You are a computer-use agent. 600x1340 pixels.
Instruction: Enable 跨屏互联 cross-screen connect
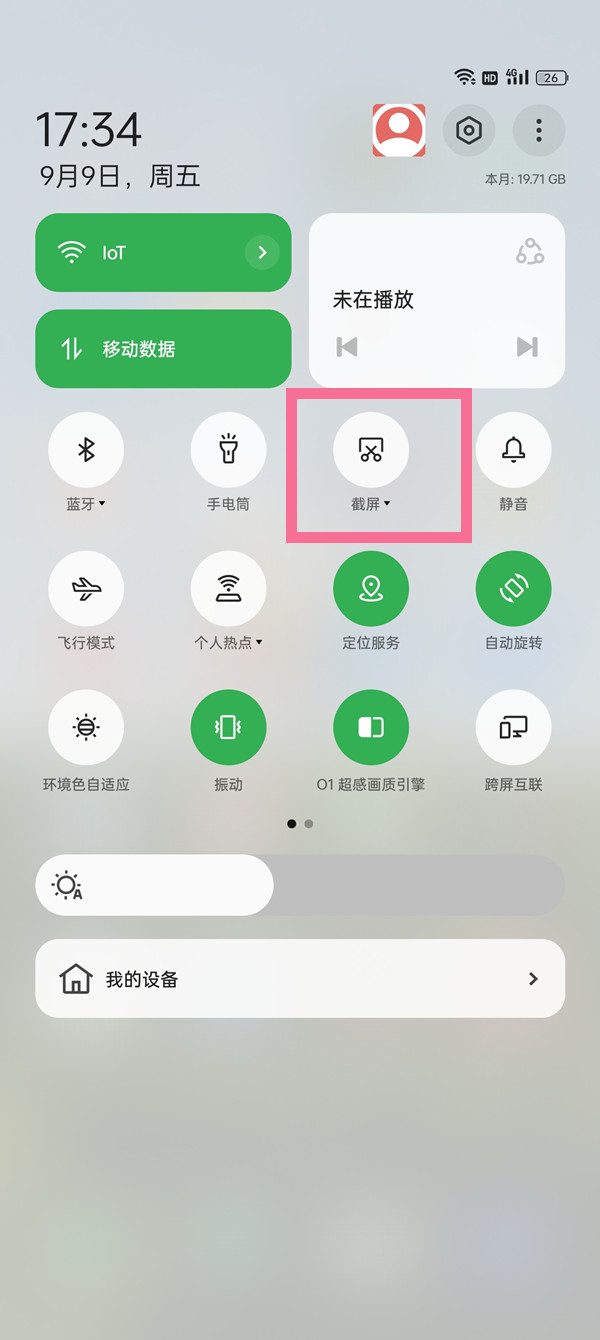click(513, 727)
